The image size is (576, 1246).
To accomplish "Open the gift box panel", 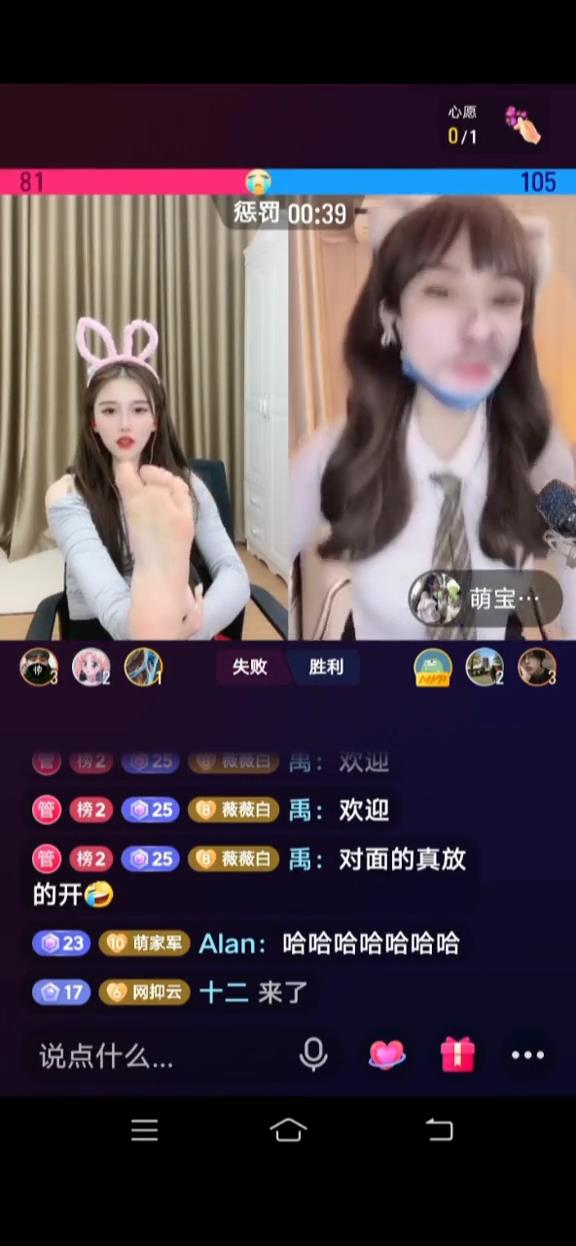I will tap(457, 1055).
